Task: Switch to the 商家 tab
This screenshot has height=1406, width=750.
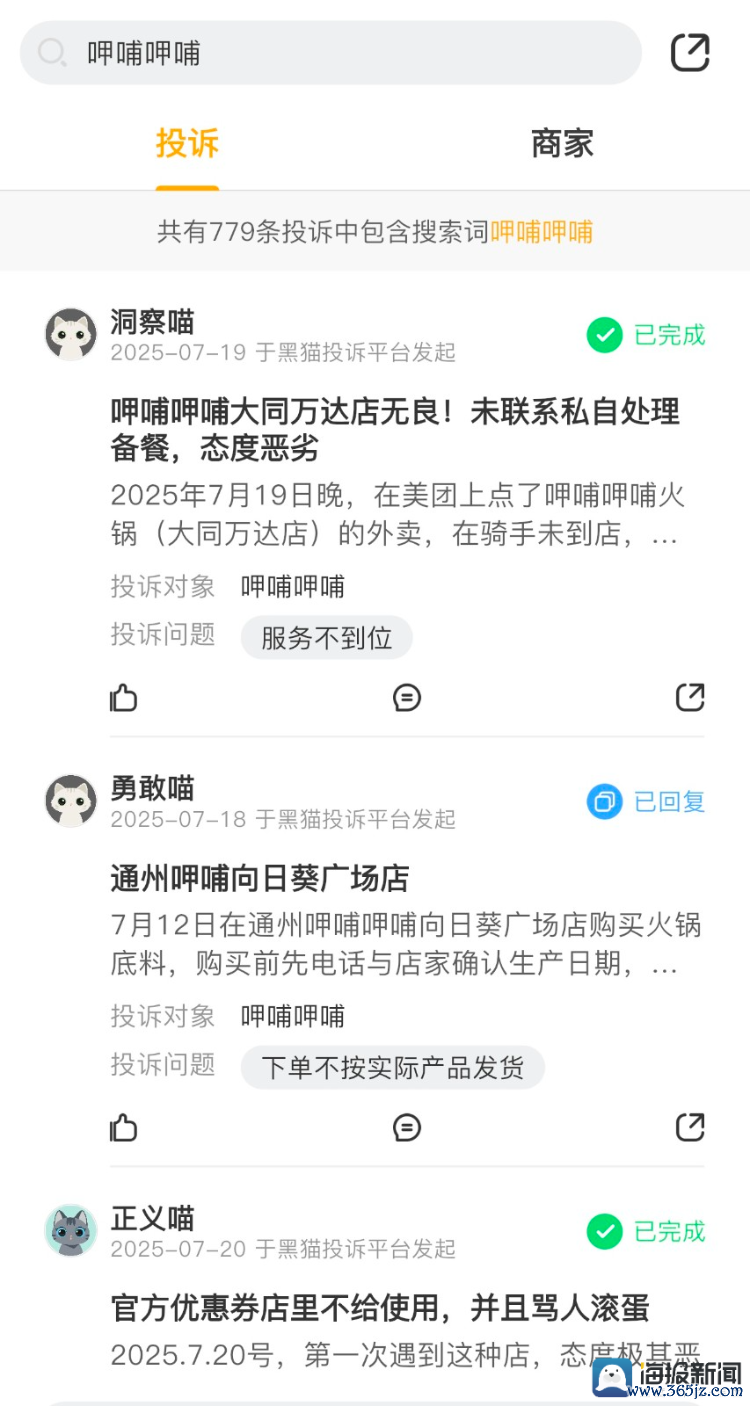Action: point(562,144)
